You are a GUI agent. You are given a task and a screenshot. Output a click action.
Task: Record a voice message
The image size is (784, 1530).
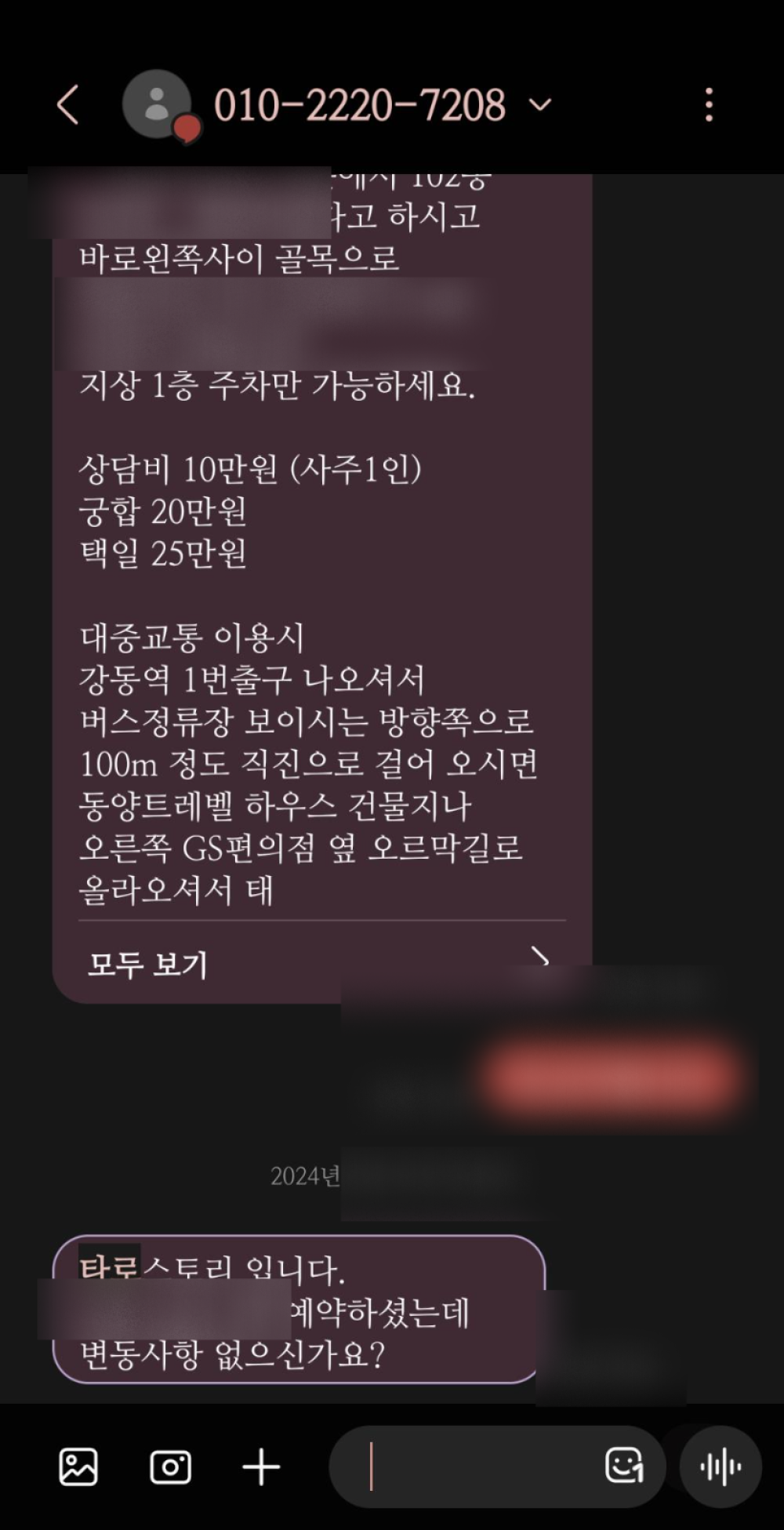(x=720, y=1466)
